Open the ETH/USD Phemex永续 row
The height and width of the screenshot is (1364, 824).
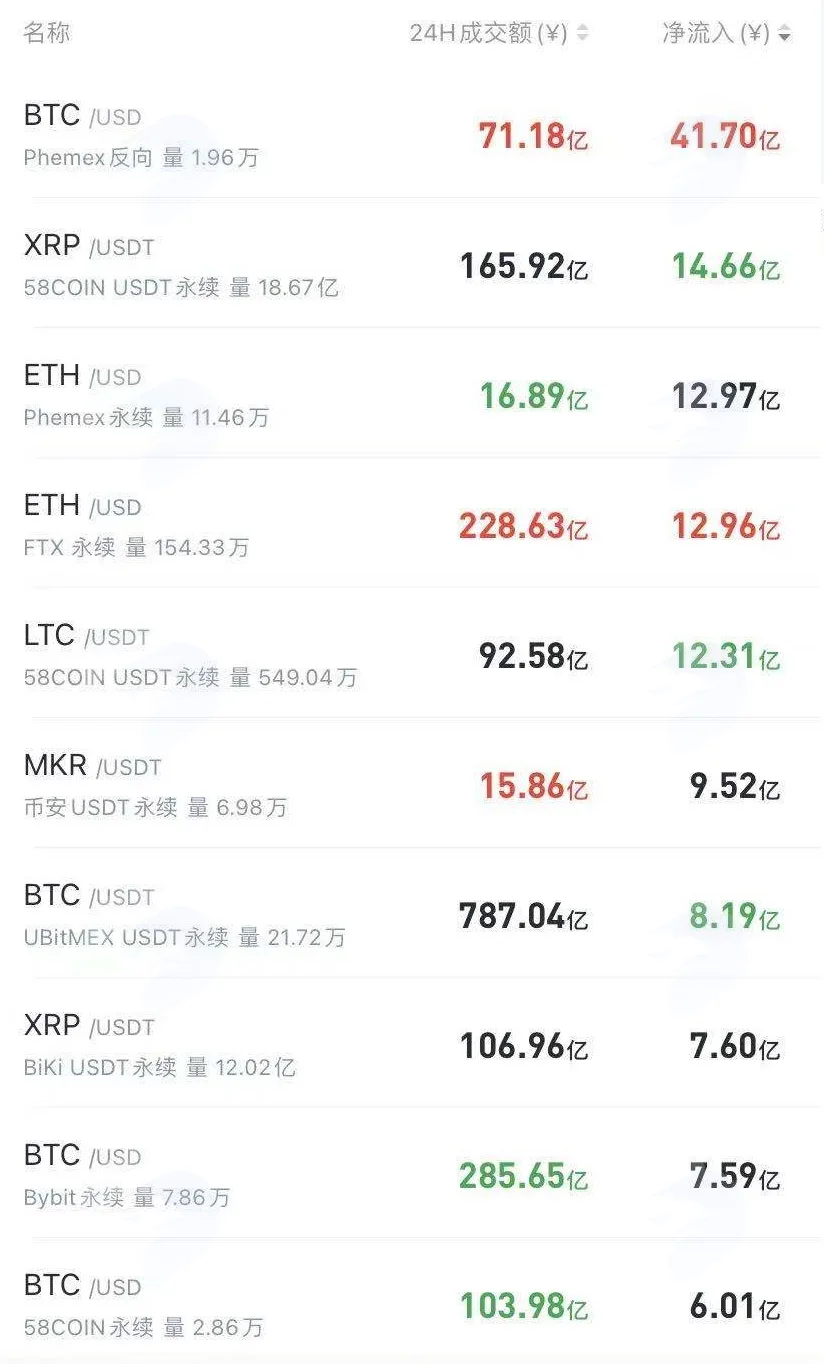tap(412, 393)
